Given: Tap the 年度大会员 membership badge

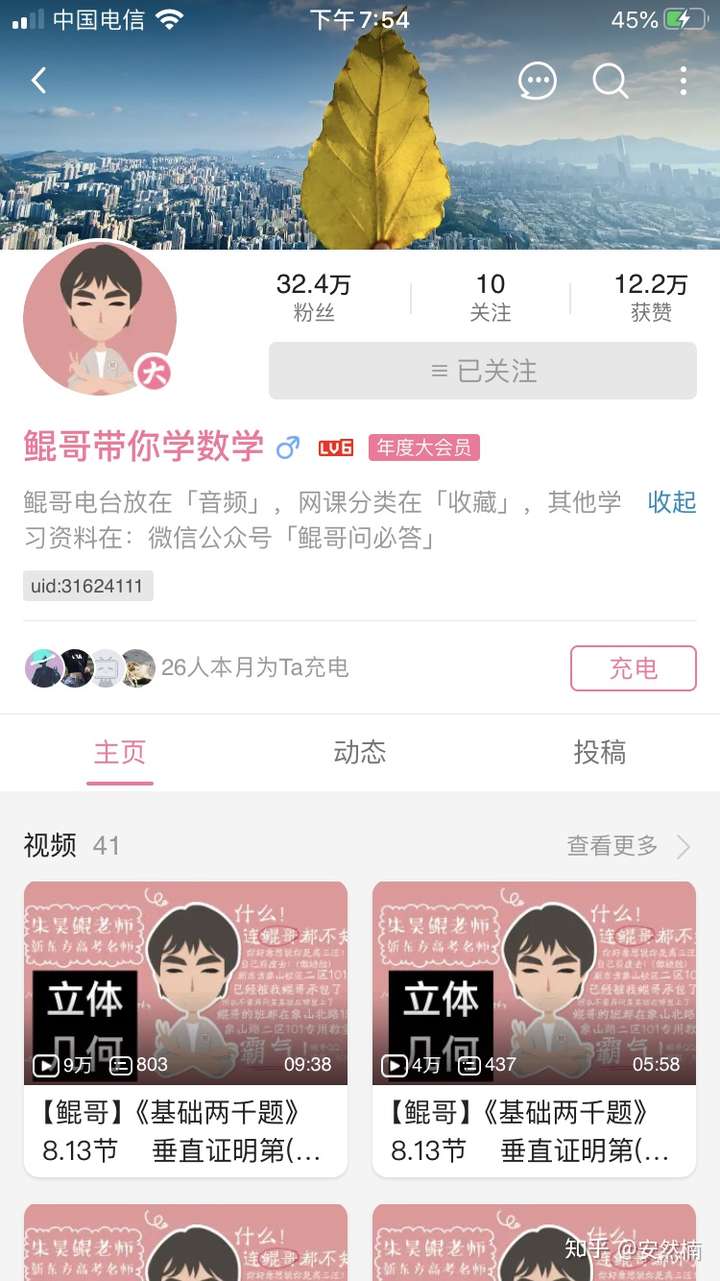Looking at the screenshot, I should (424, 448).
